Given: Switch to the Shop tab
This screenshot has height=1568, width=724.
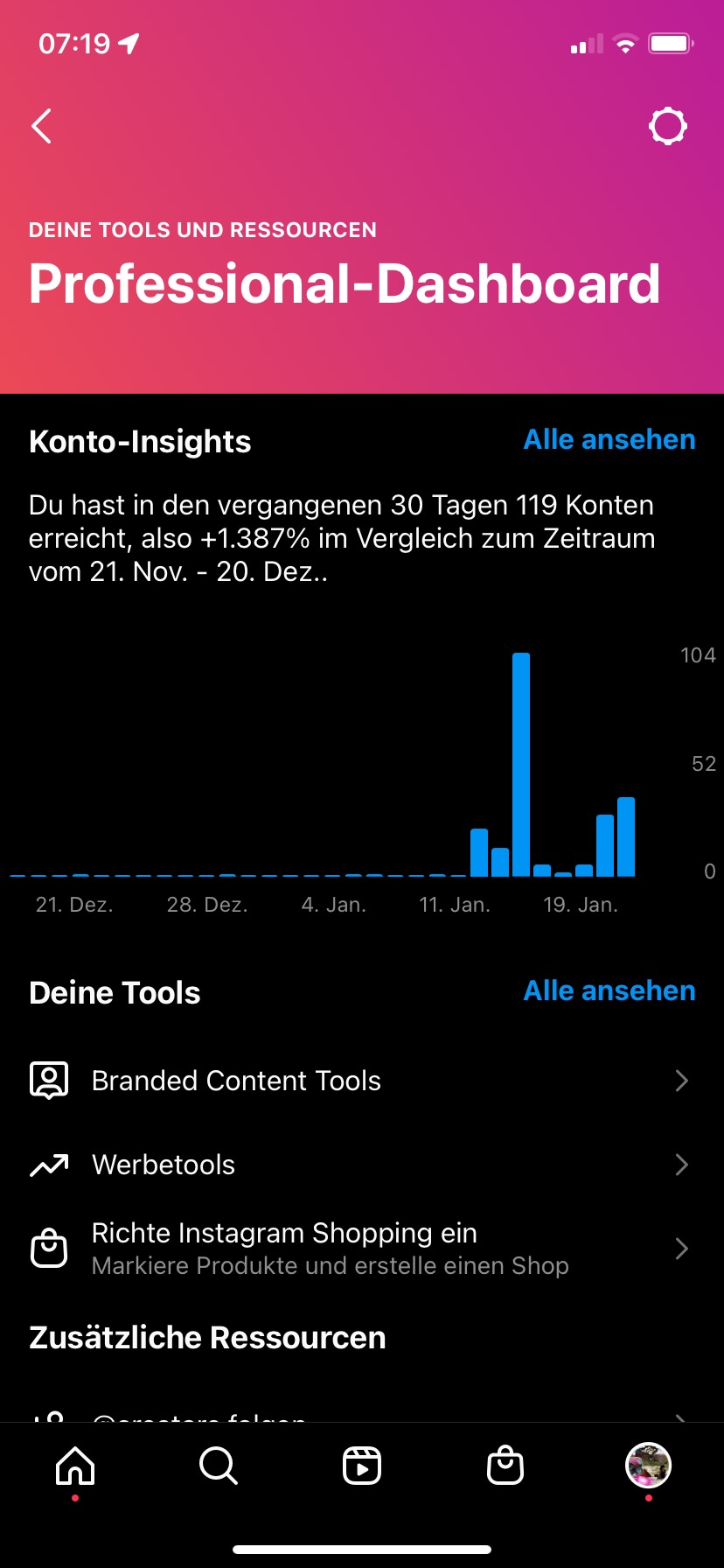Looking at the screenshot, I should (x=505, y=1465).
